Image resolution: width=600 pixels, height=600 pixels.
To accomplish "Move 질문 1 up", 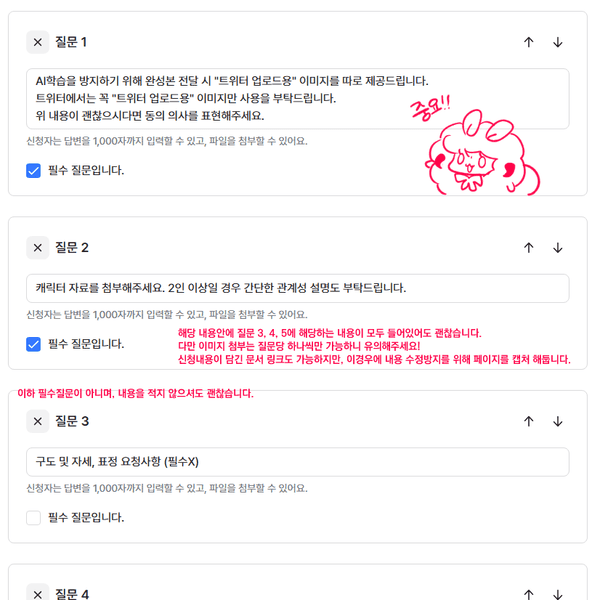I will 529,42.
